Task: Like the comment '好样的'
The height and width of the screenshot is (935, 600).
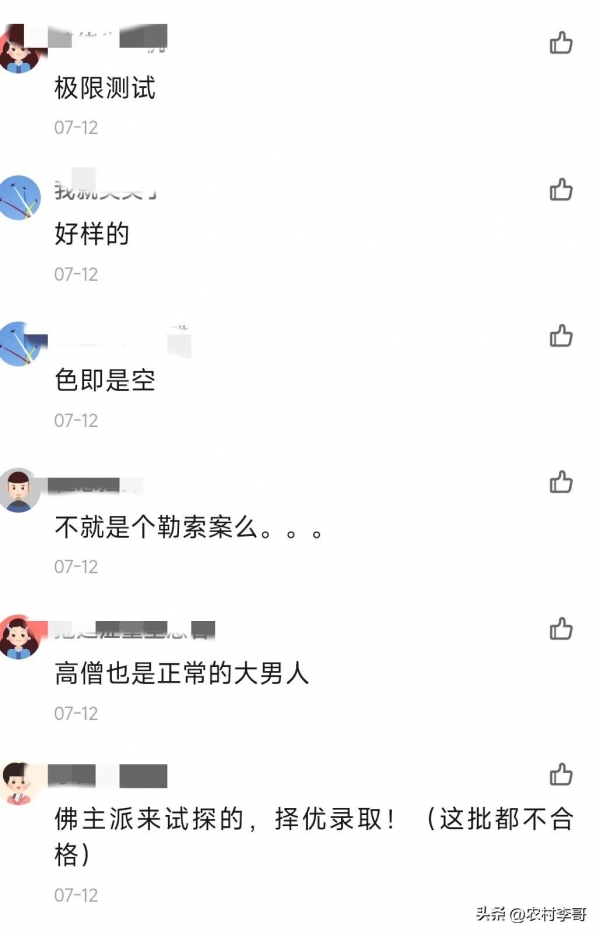Action: tap(561, 189)
